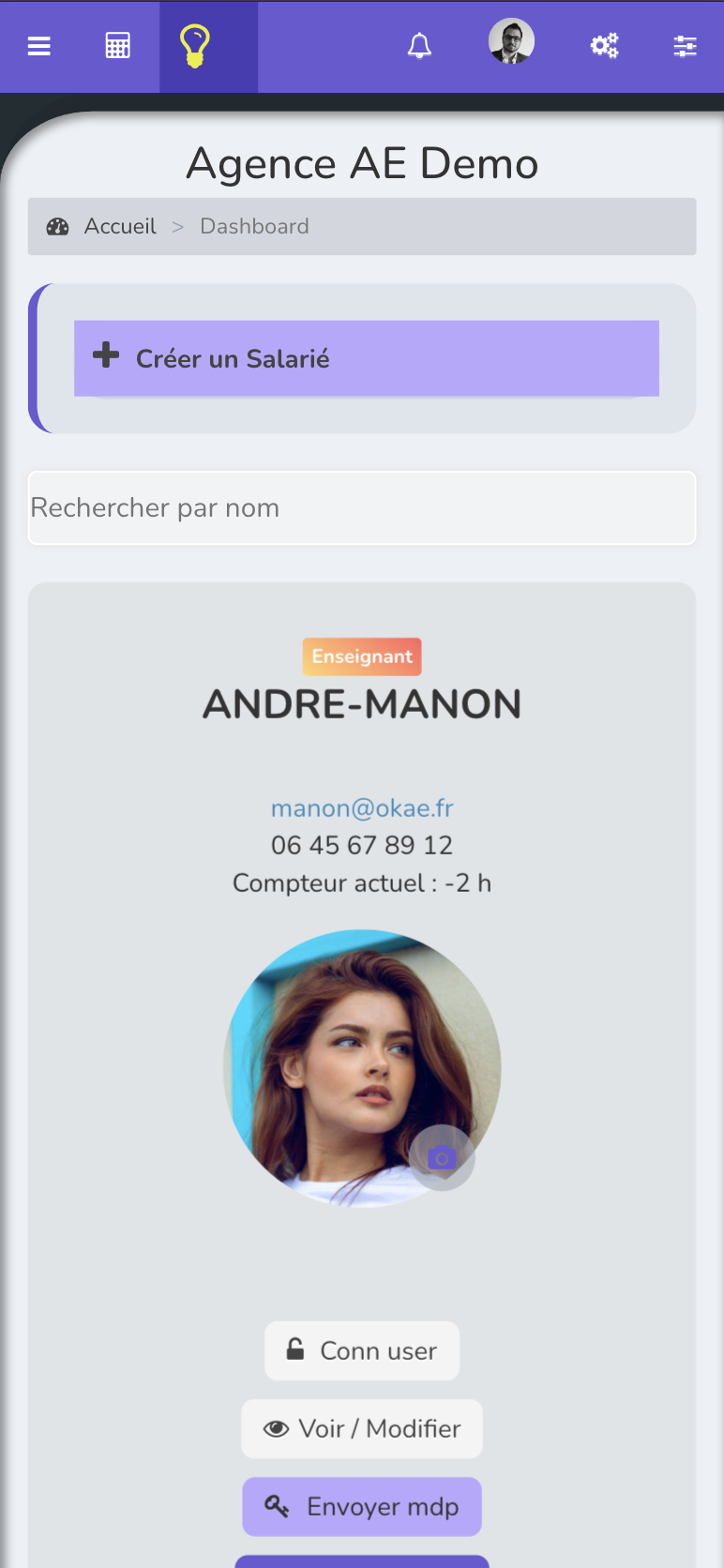
Task: Create a new Salarié
Action: click(x=367, y=358)
